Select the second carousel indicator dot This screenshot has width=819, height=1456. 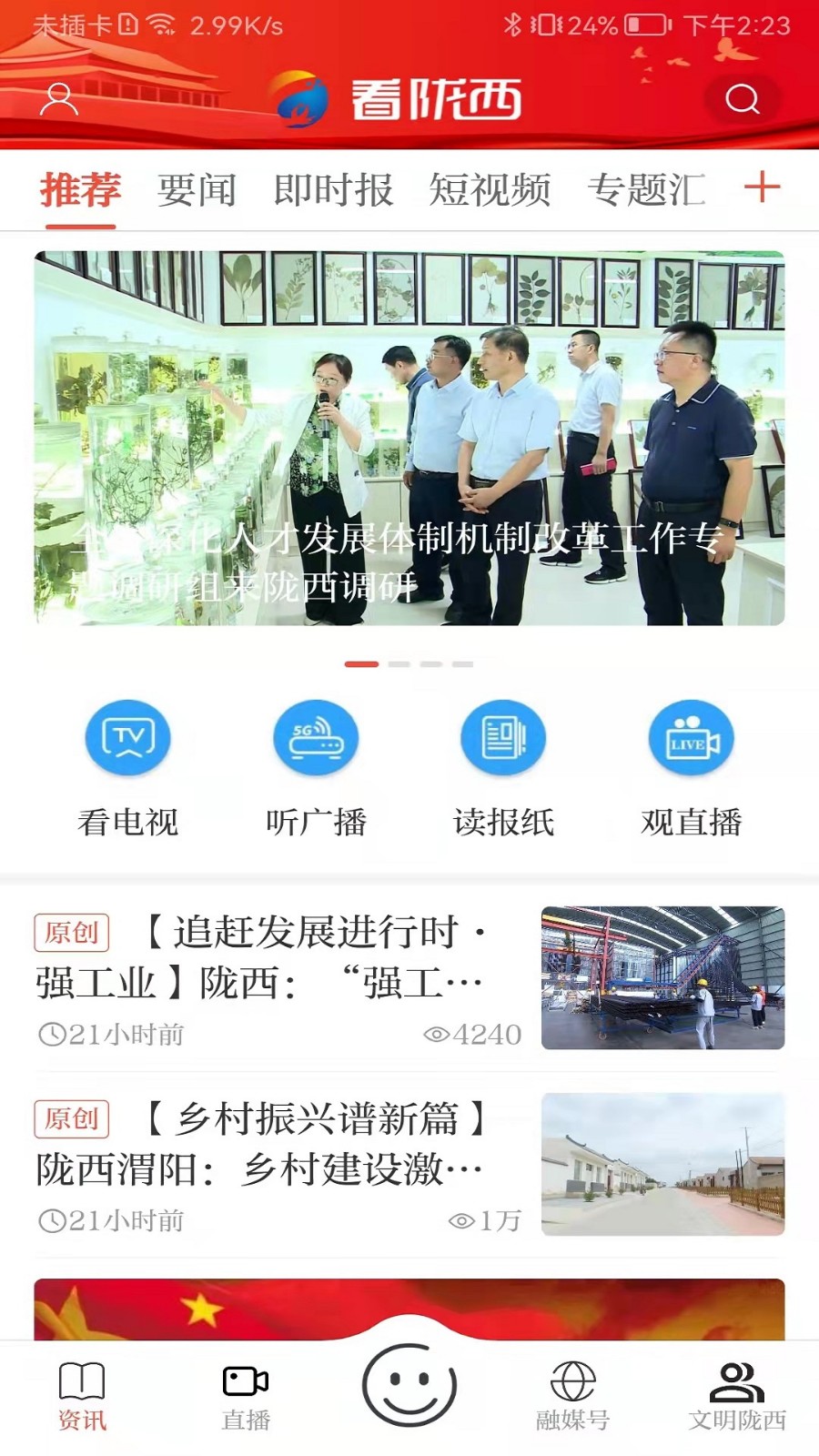click(x=399, y=664)
